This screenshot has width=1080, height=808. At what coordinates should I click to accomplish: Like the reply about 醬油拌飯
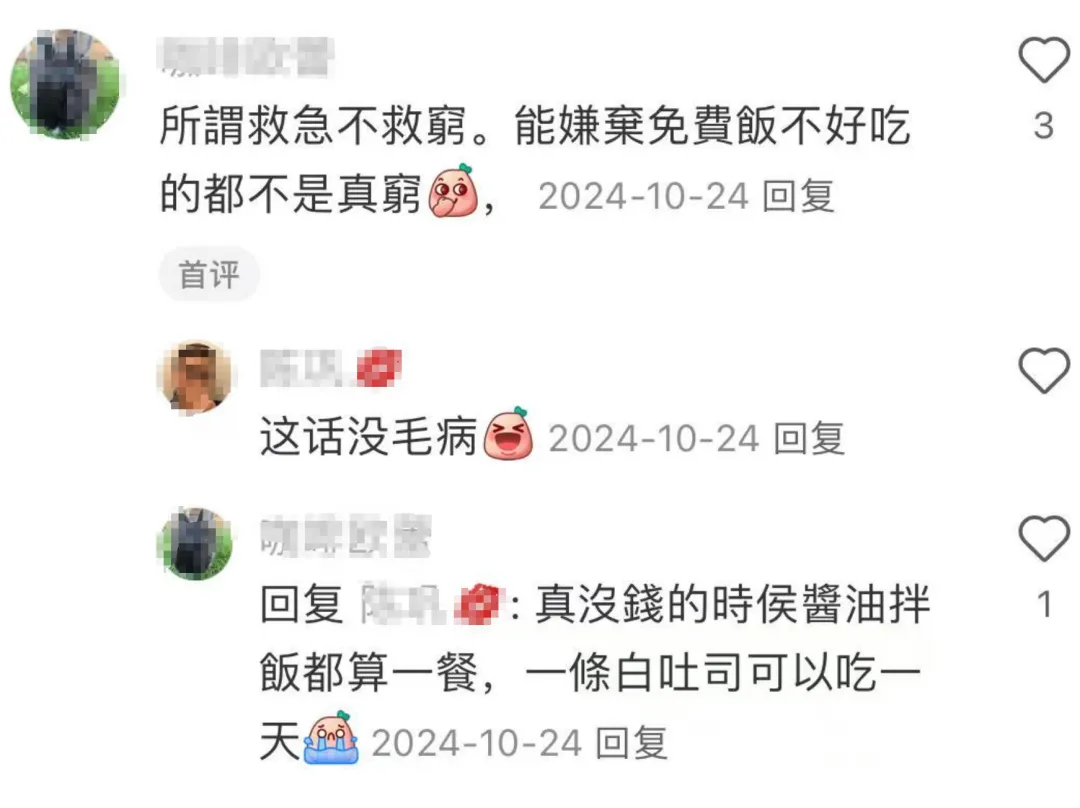click(x=1043, y=541)
